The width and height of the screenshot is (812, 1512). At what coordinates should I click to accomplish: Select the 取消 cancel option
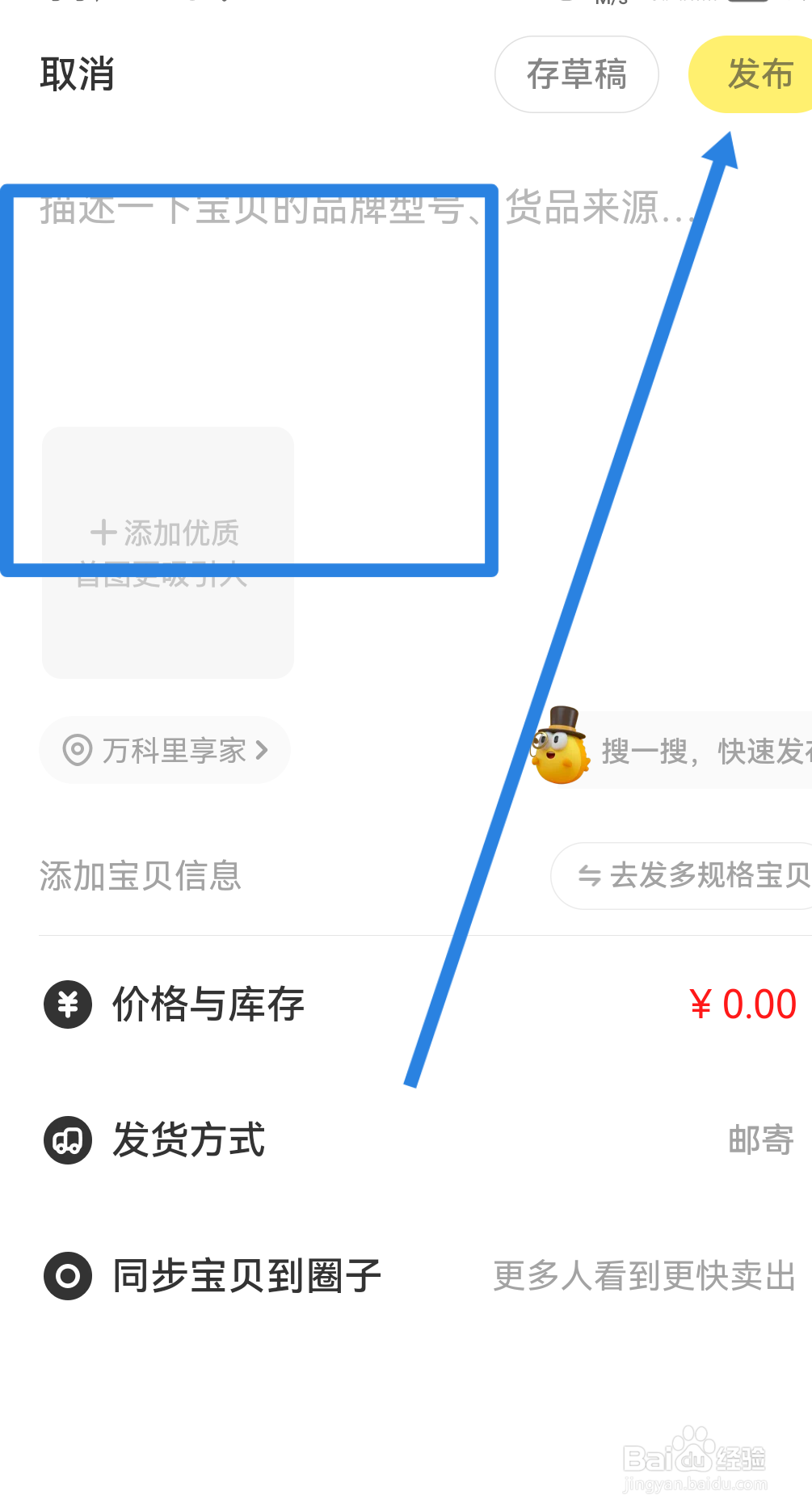pyautogui.click(x=78, y=74)
